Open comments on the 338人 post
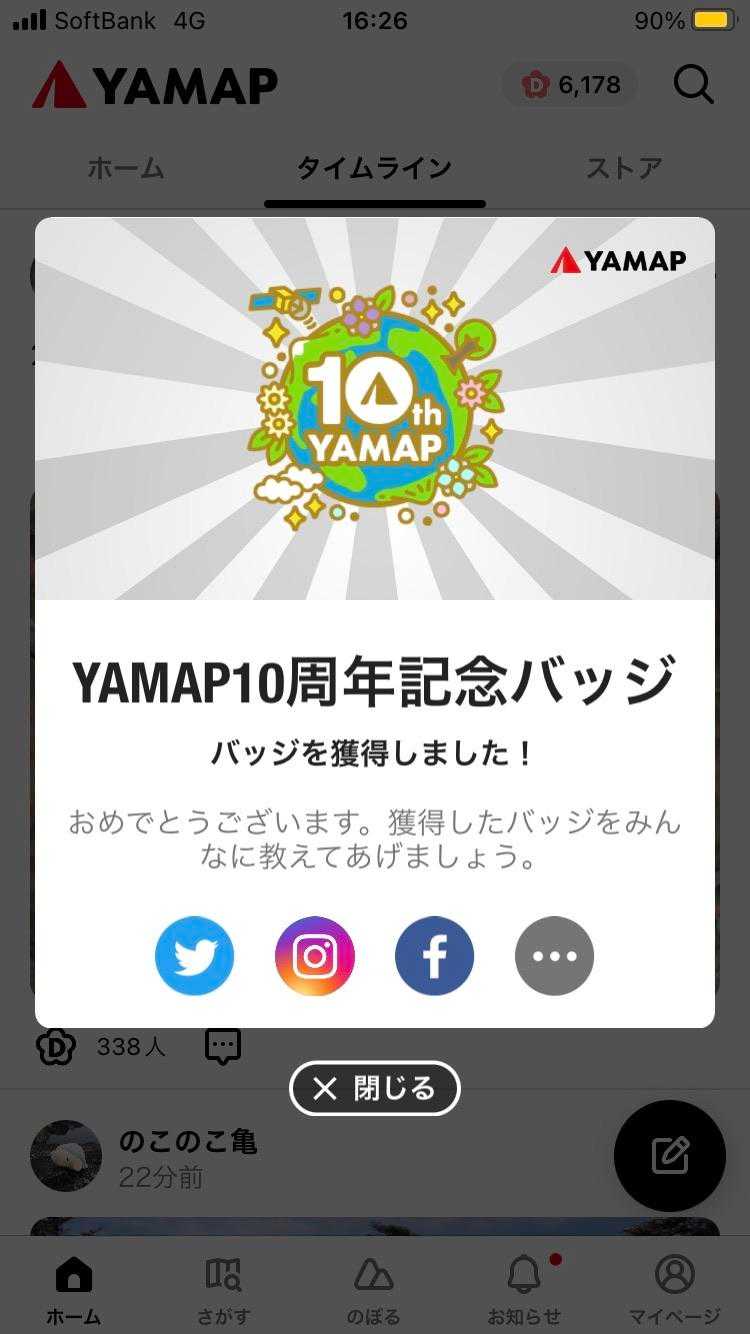 click(223, 1047)
